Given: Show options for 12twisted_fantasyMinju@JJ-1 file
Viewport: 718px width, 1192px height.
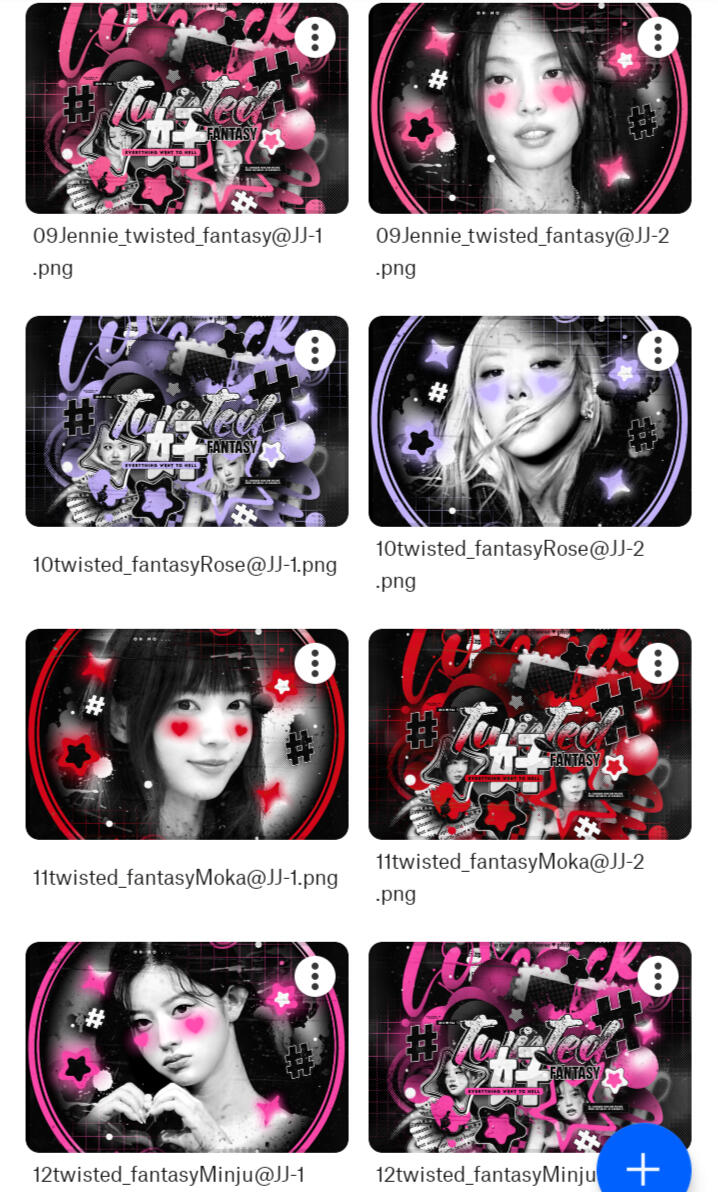Looking at the screenshot, I should 315,976.
